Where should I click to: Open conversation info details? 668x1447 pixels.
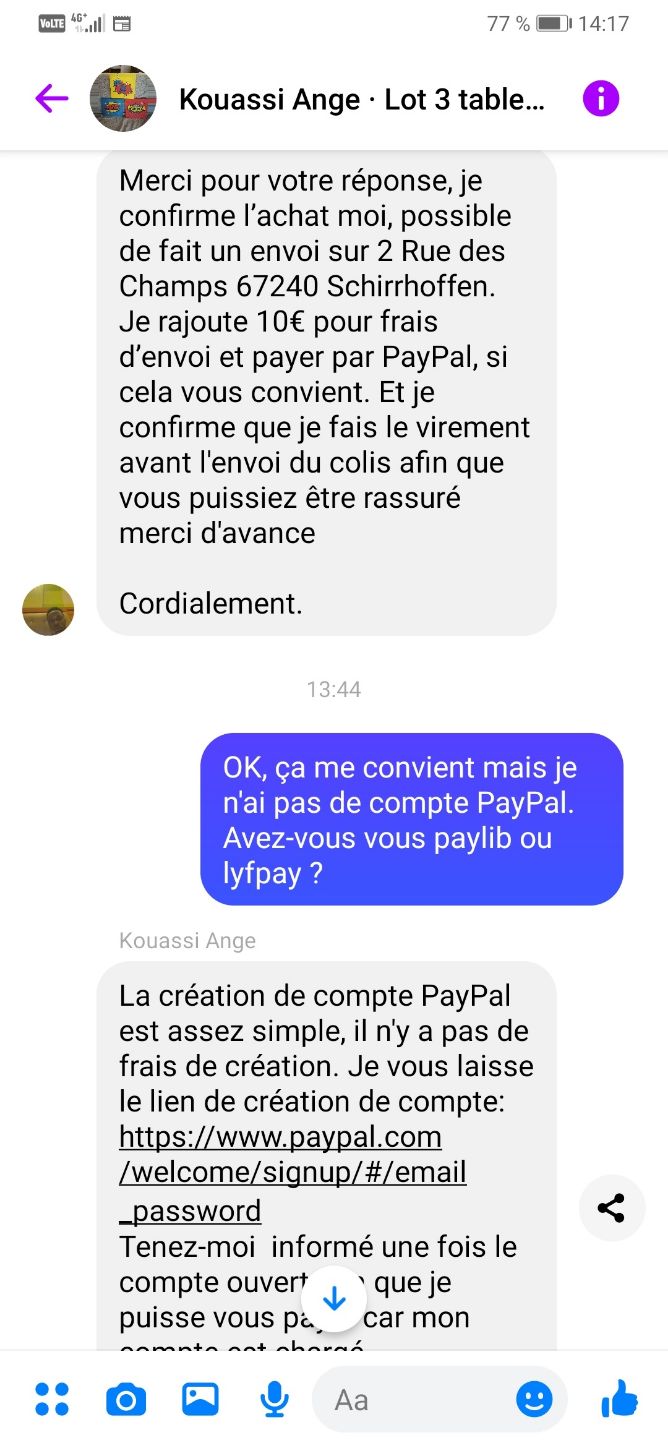point(601,98)
